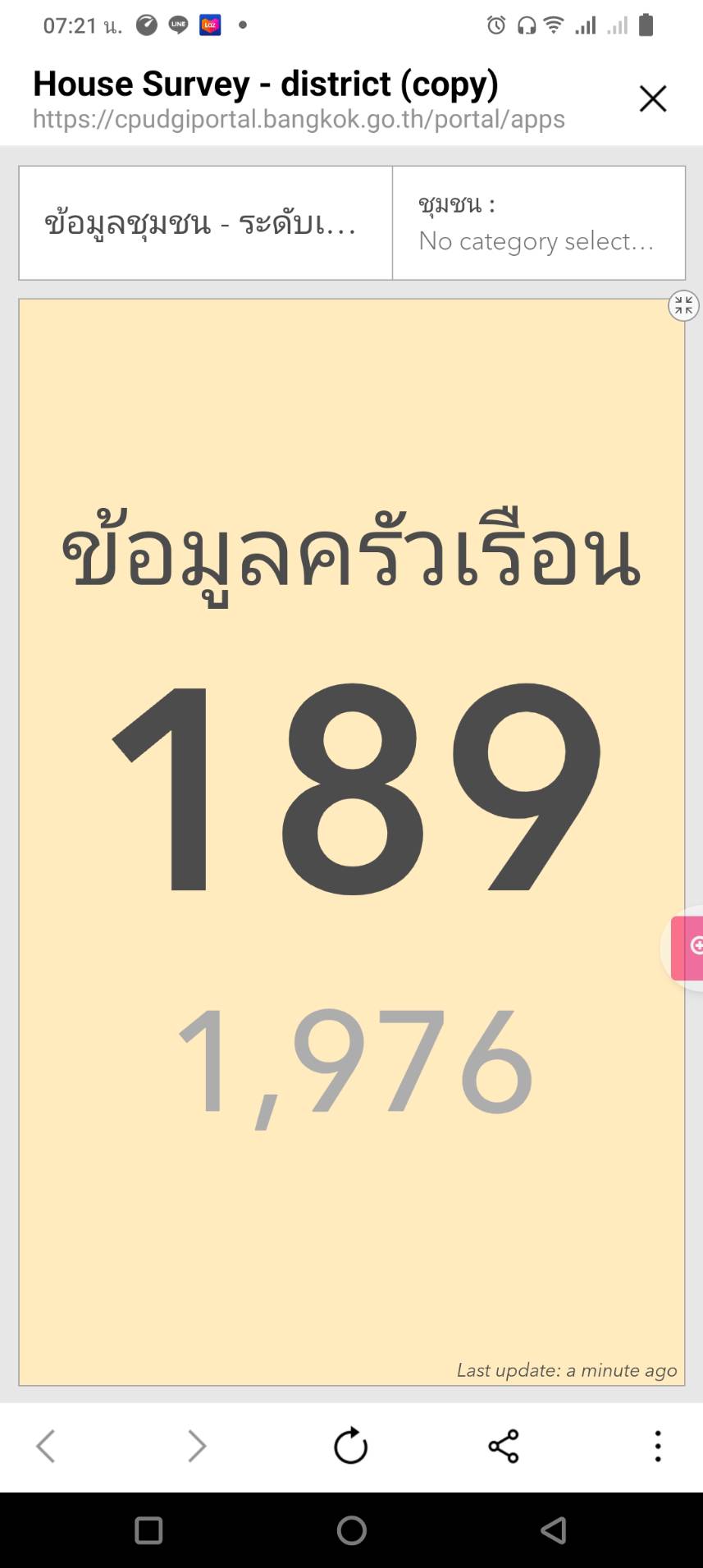This screenshot has height=1568, width=703.
Task: Open the browser overflow menu
Action: point(657,1446)
